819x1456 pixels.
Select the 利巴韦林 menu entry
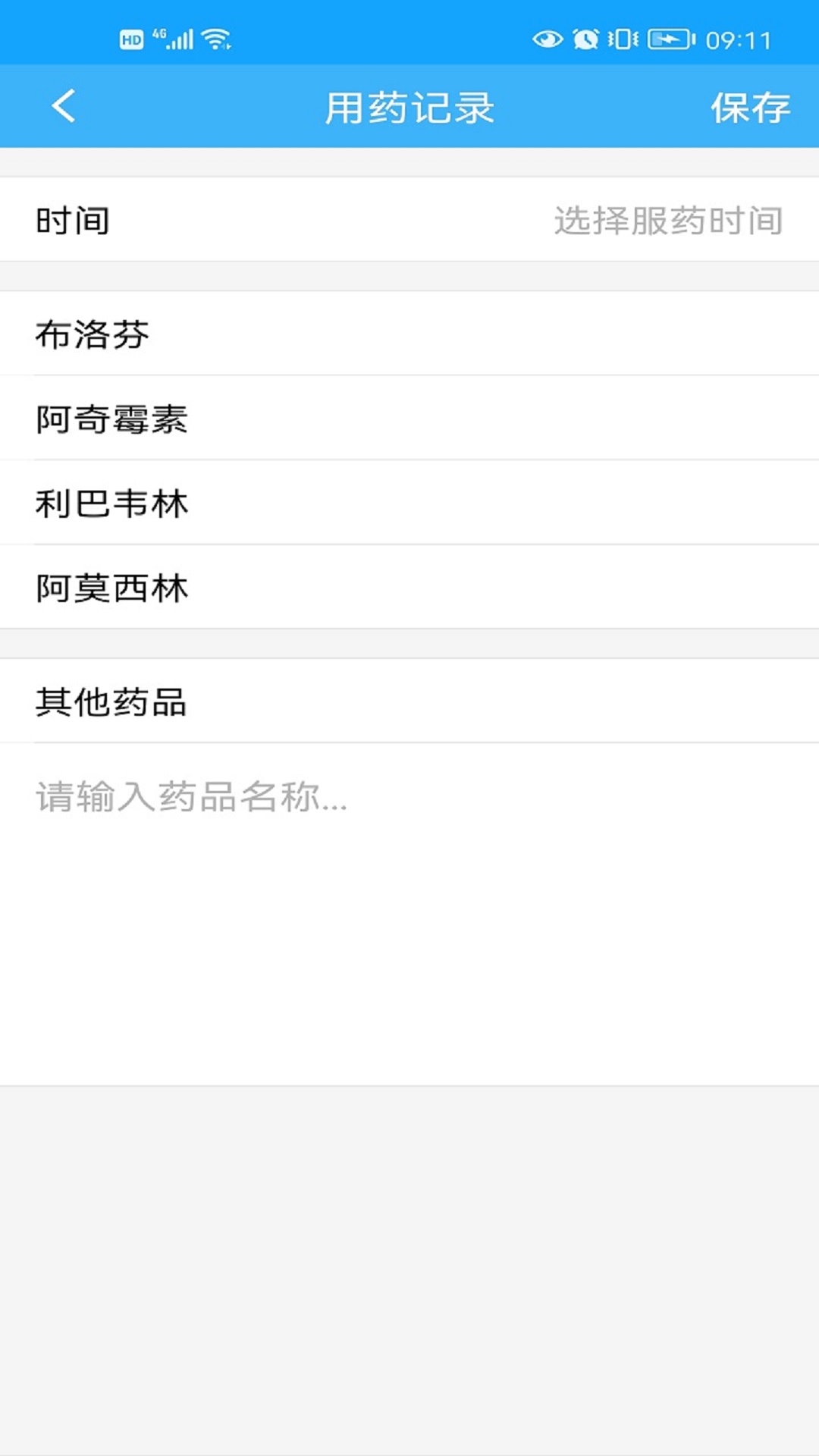click(409, 503)
